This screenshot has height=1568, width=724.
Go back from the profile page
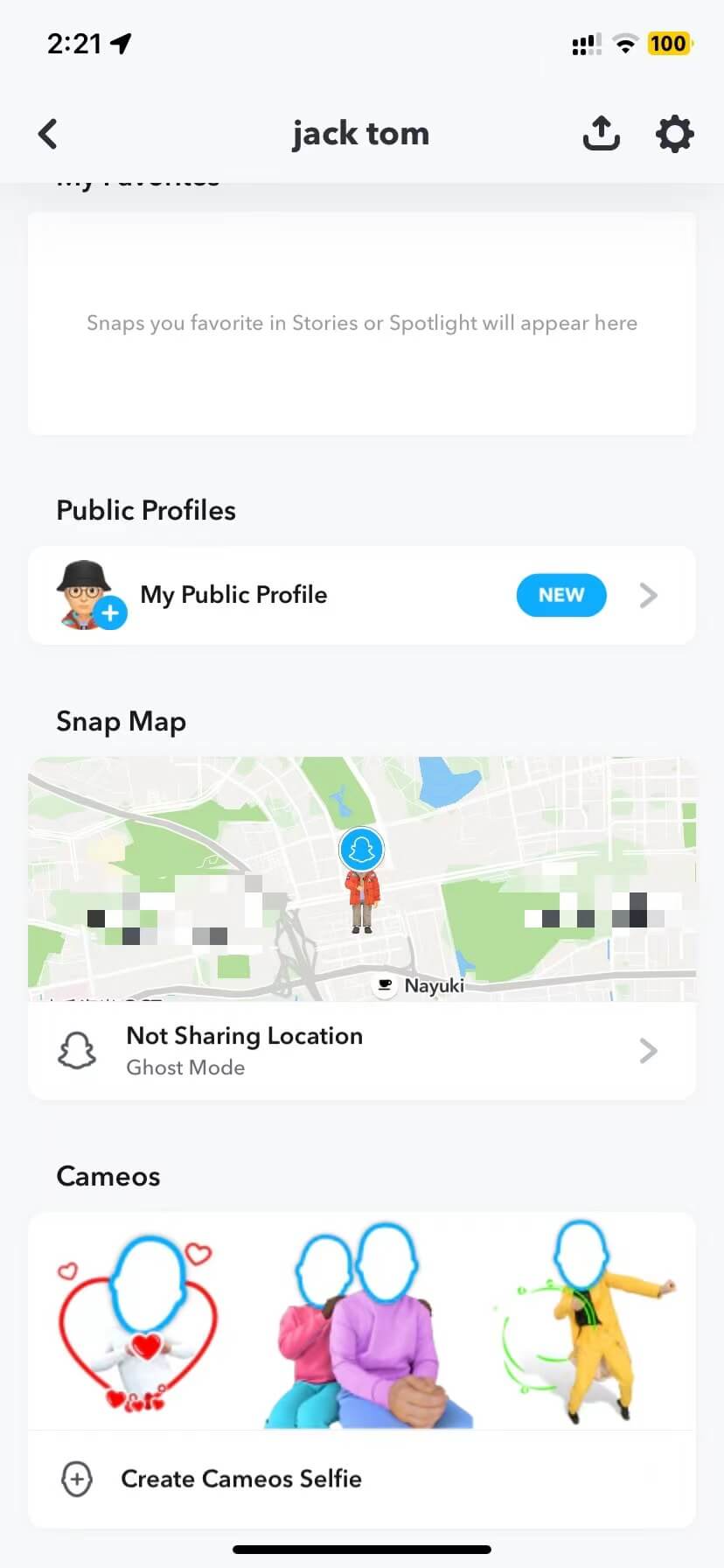pyautogui.click(x=48, y=134)
